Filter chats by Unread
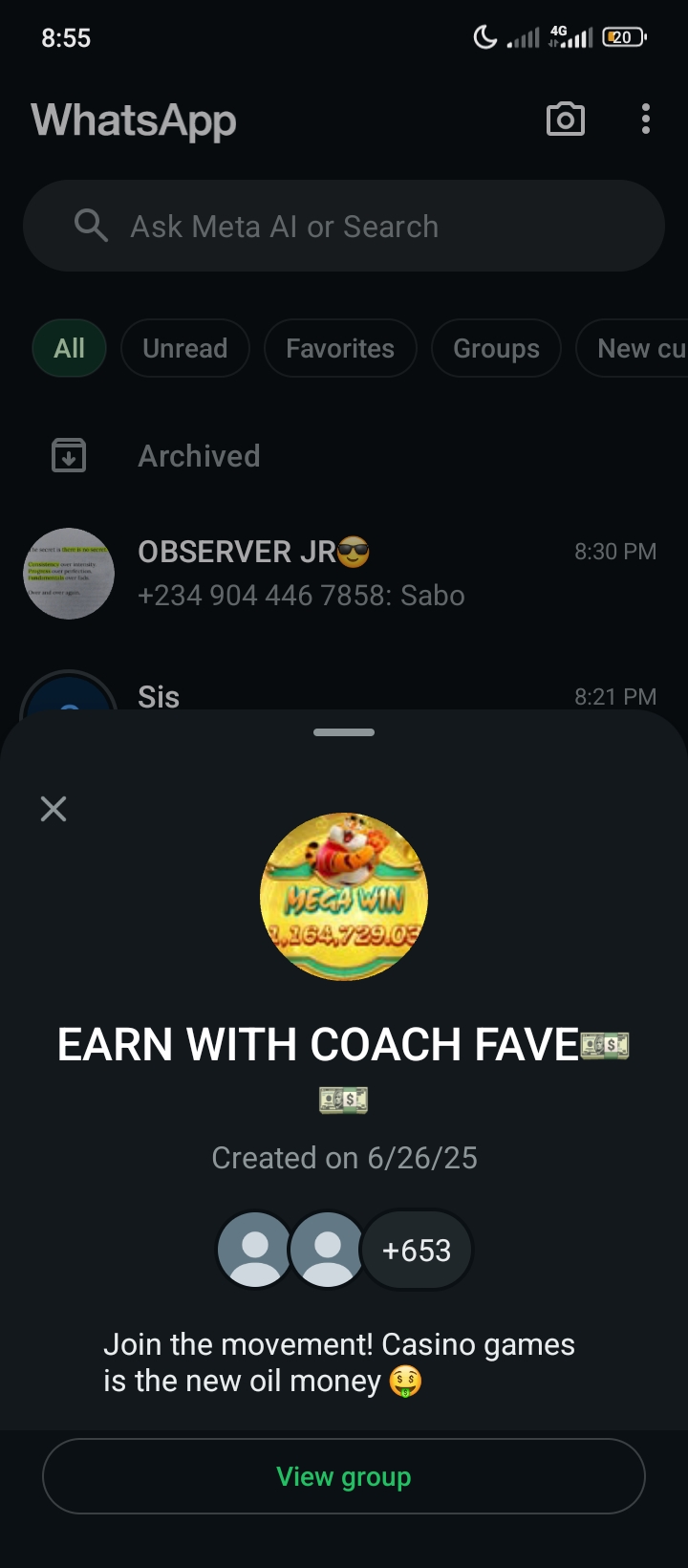The image size is (688, 1568). click(x=184, y=348)
